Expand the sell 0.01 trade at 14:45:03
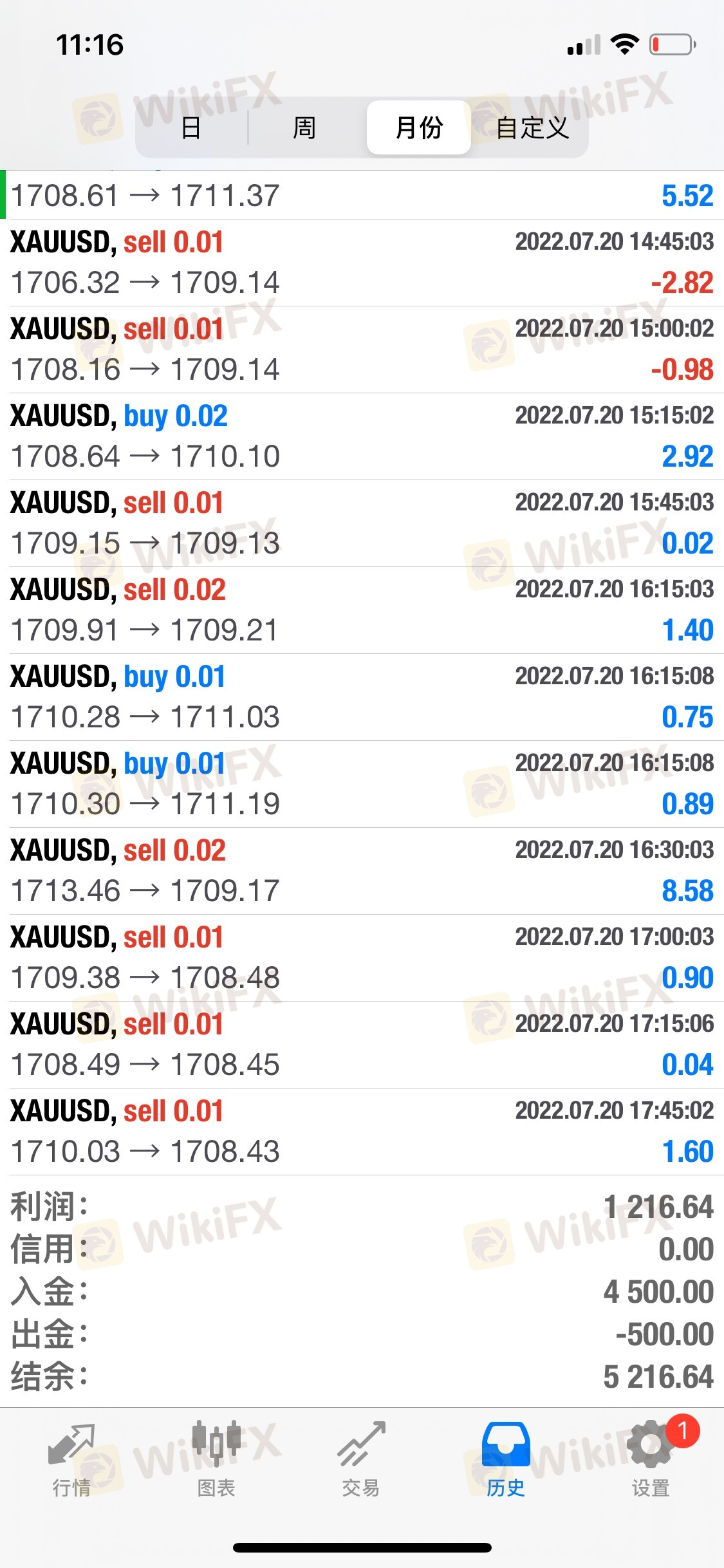The width and height of the screenshot is (724, 1568). 362,263
